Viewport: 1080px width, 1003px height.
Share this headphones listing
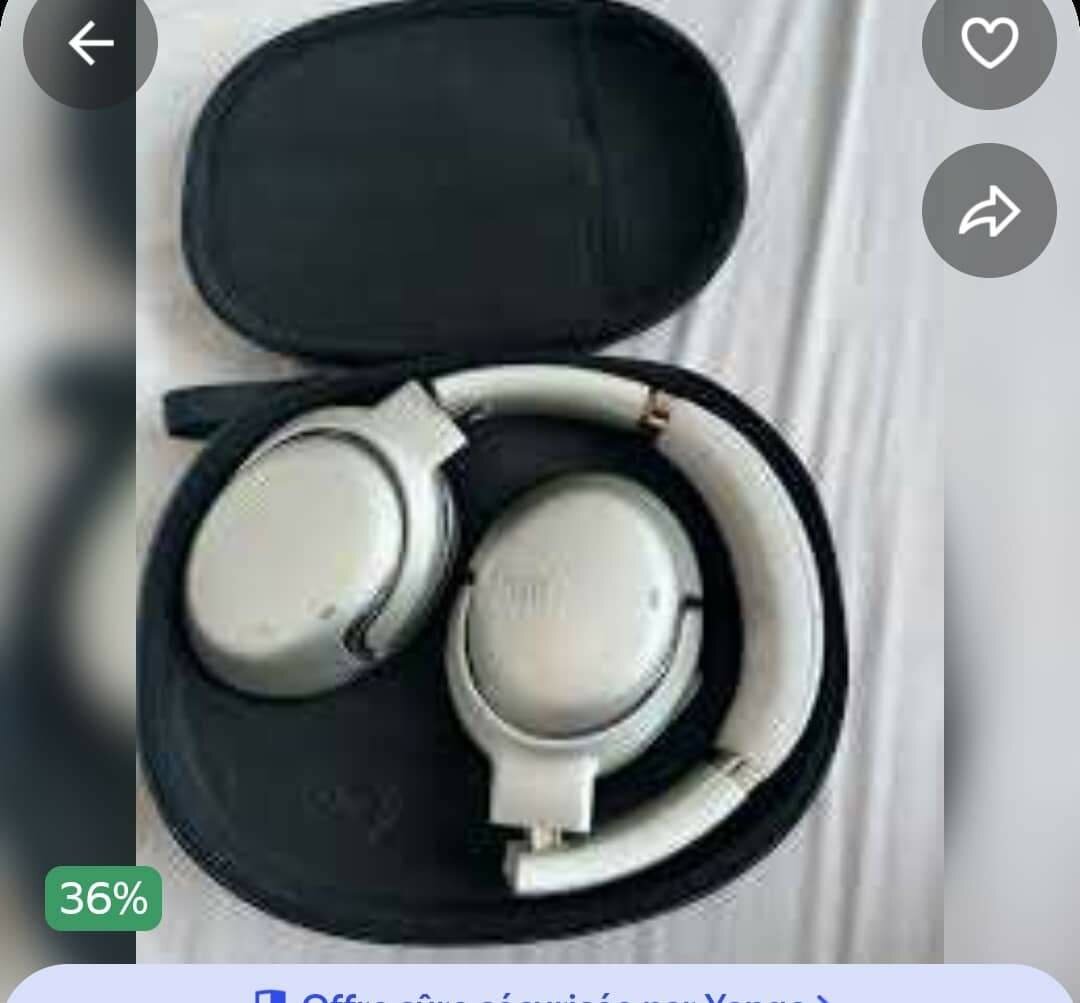point(988,210)
